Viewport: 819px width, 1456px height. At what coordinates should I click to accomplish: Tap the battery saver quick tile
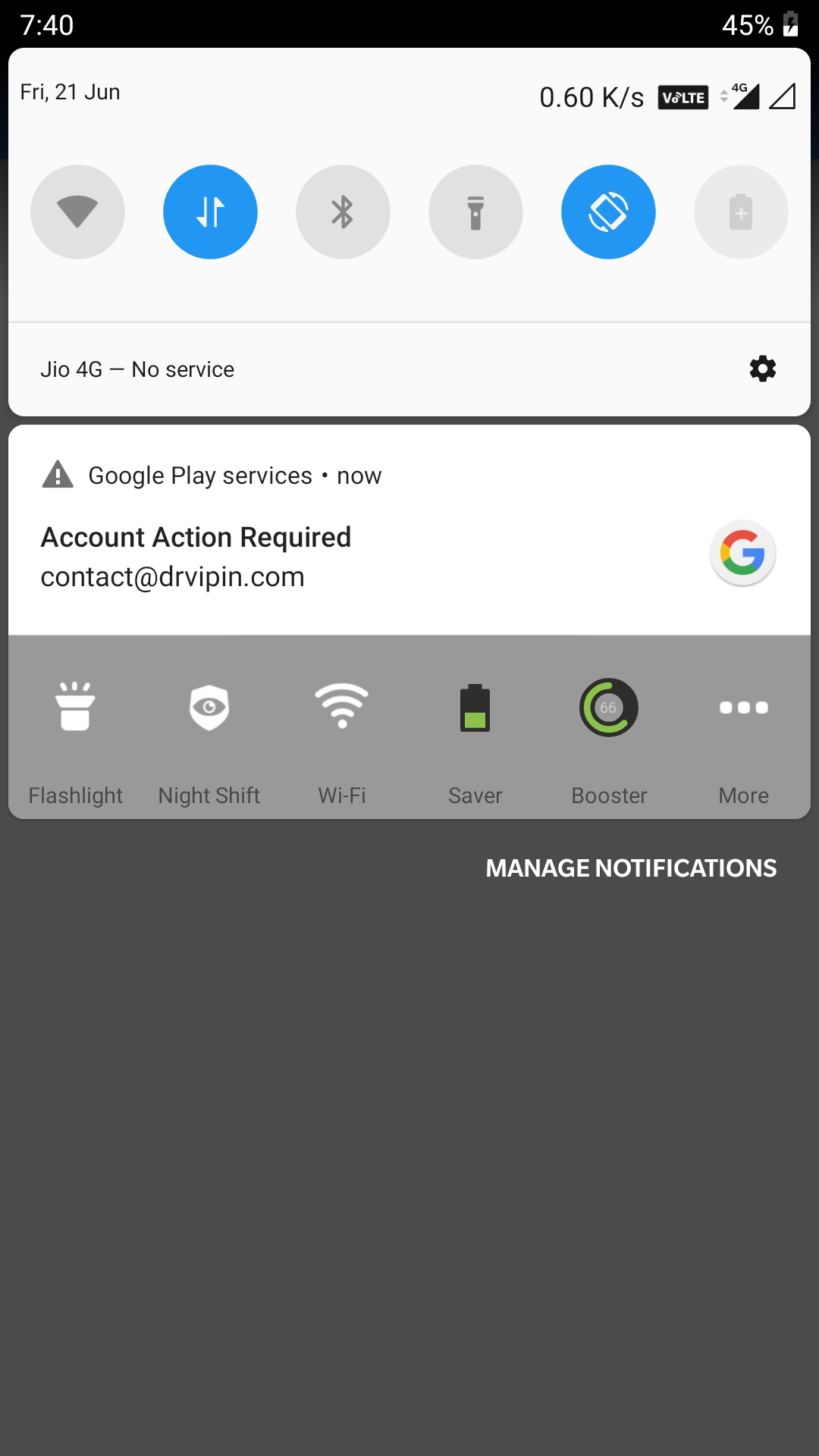click(741, 212)
